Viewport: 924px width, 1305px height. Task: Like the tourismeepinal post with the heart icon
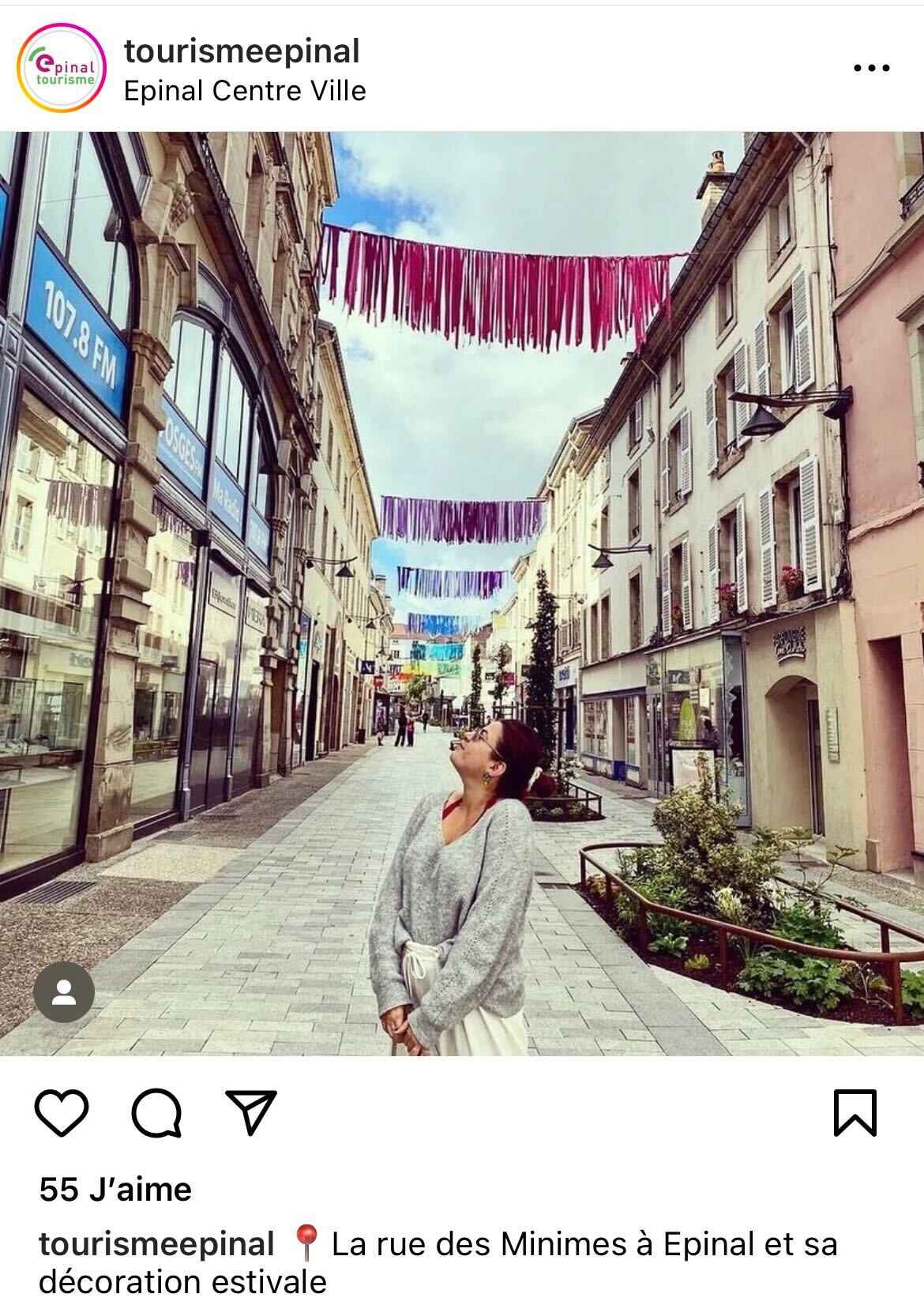[x=62, y=1113]
